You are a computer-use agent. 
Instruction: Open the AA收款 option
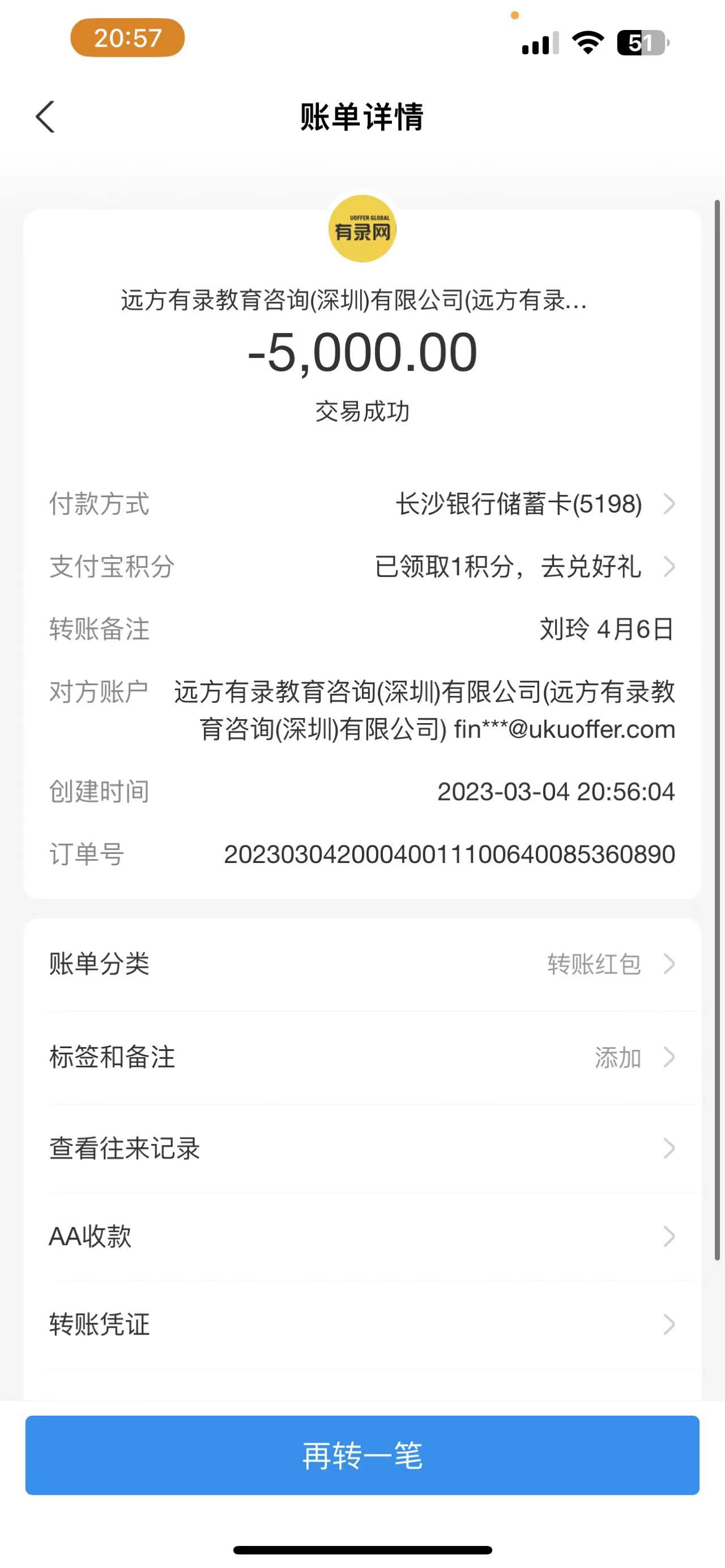coord(361,1236)
